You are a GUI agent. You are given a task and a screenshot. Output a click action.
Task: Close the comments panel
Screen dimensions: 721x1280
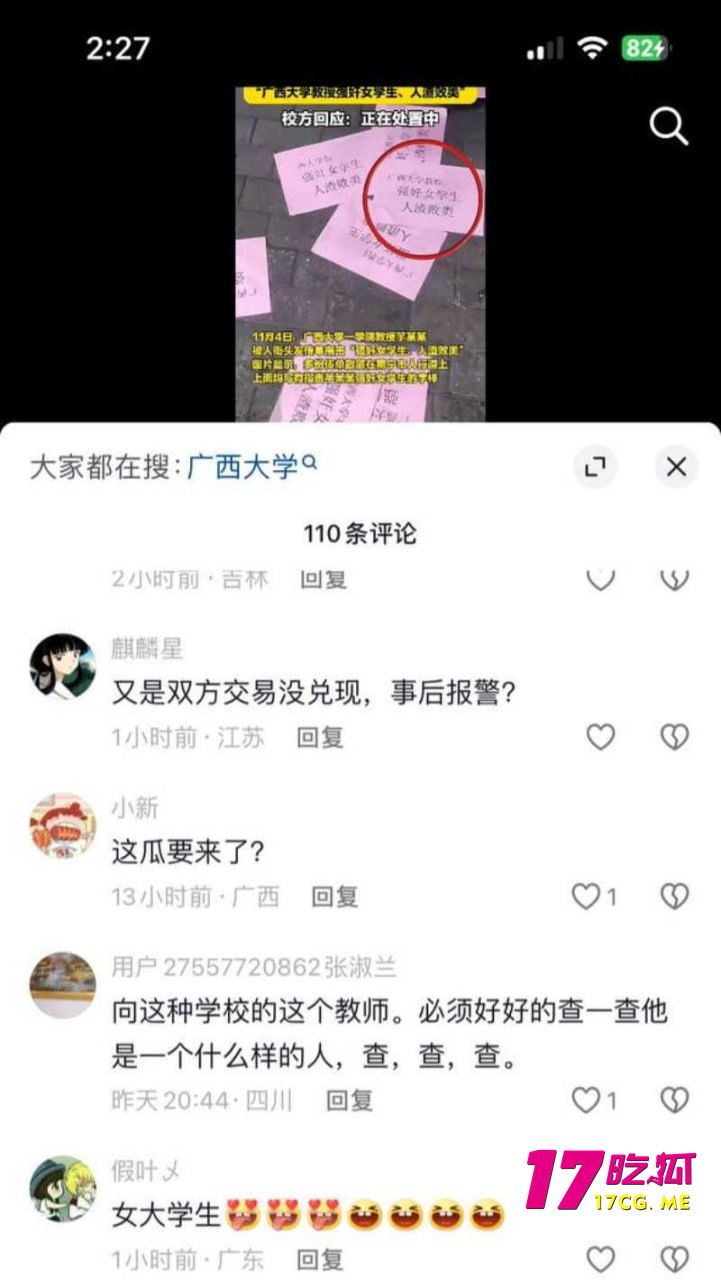pos(676,467)
